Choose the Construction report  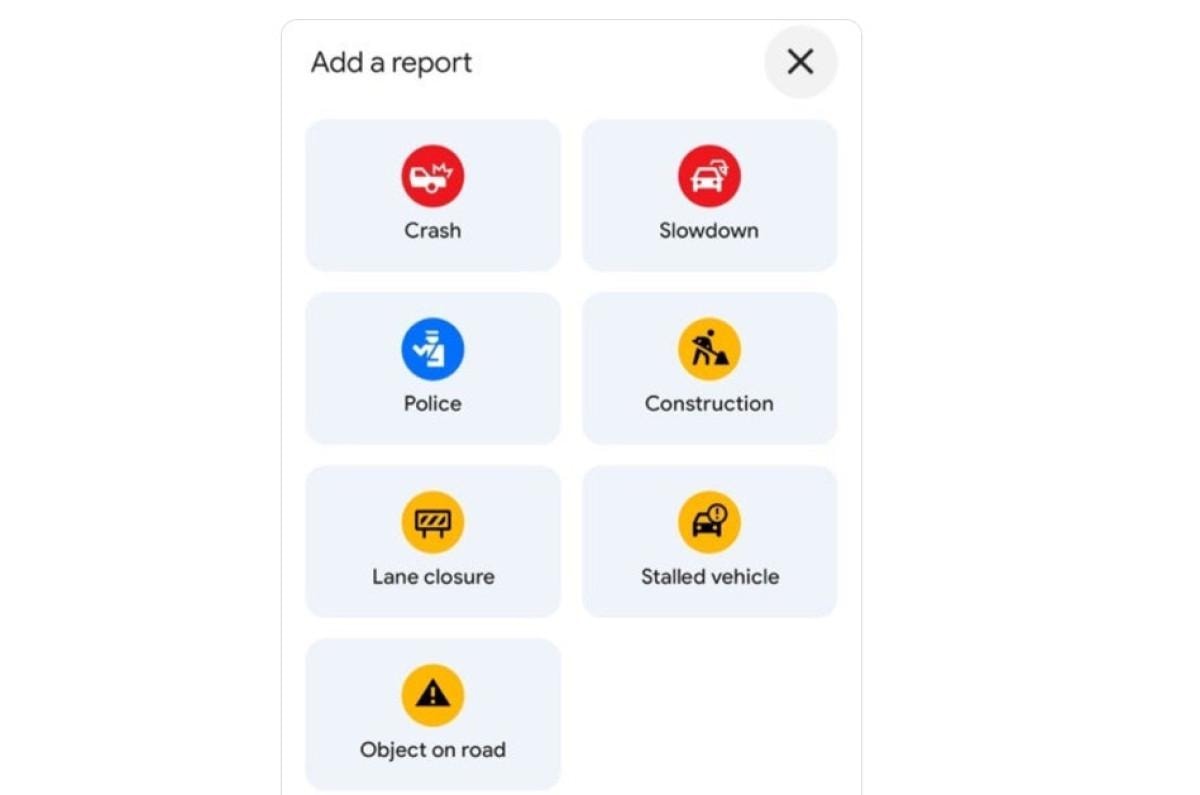coord(709,368)
